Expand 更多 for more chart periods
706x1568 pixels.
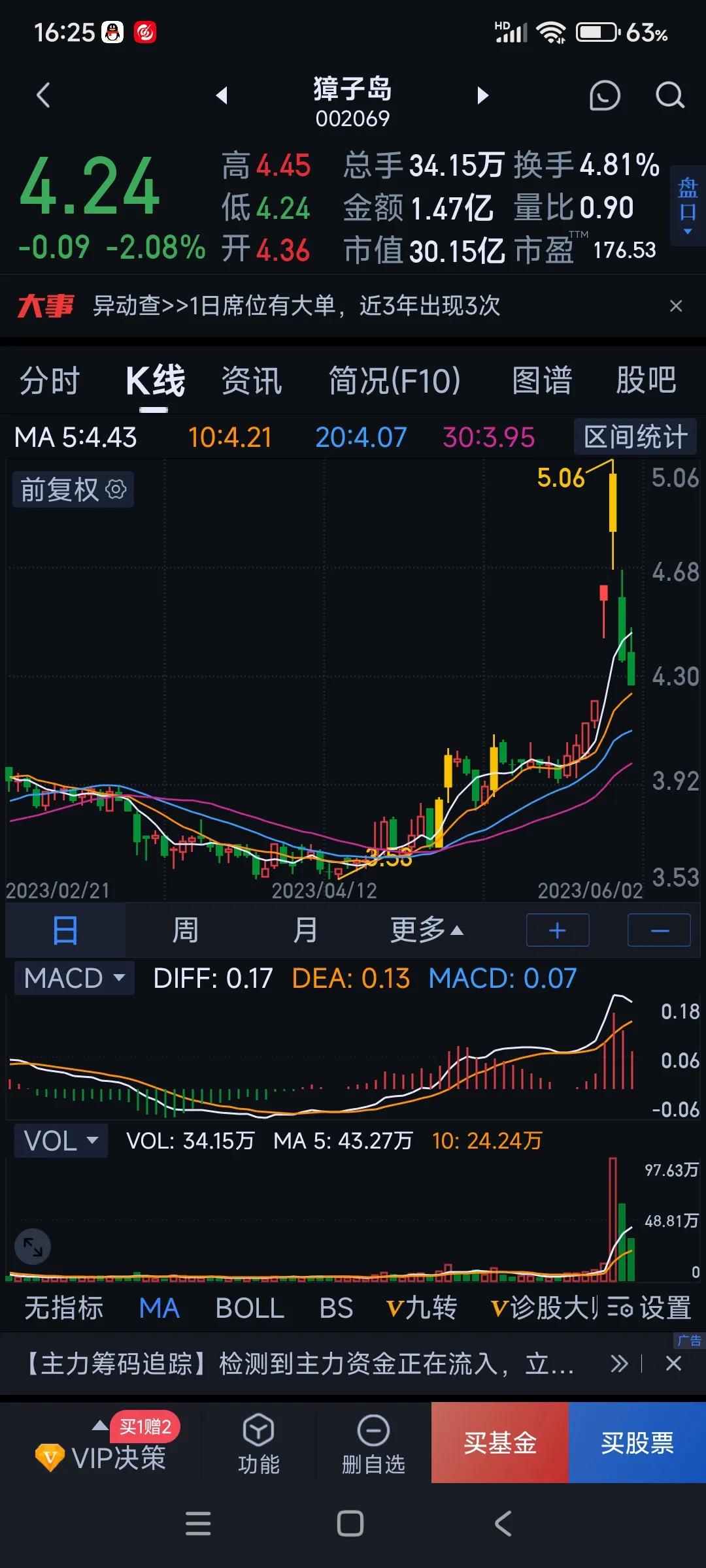(x=424, y=930)
